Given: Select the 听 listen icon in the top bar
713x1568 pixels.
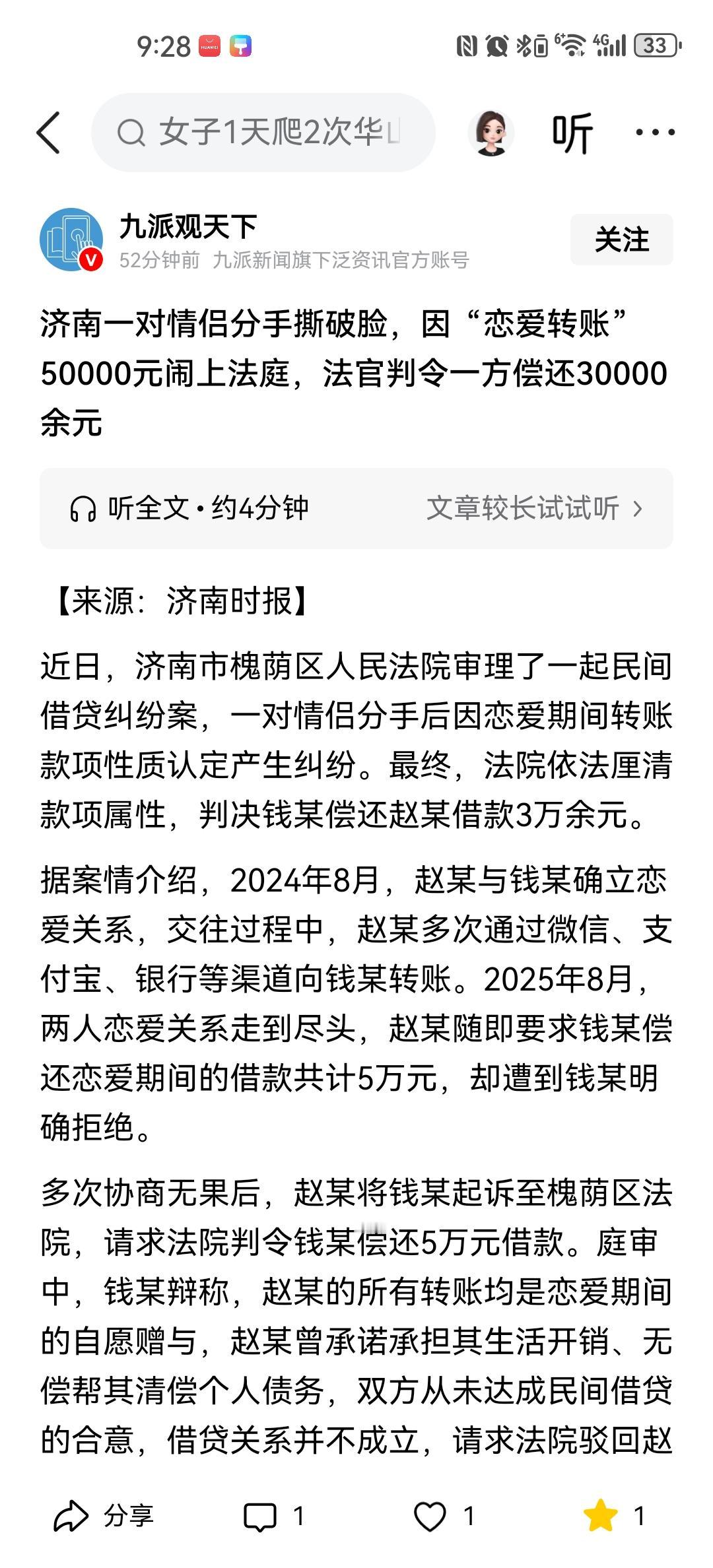Looking at the screenshot, I should click(x=572, y=132).
